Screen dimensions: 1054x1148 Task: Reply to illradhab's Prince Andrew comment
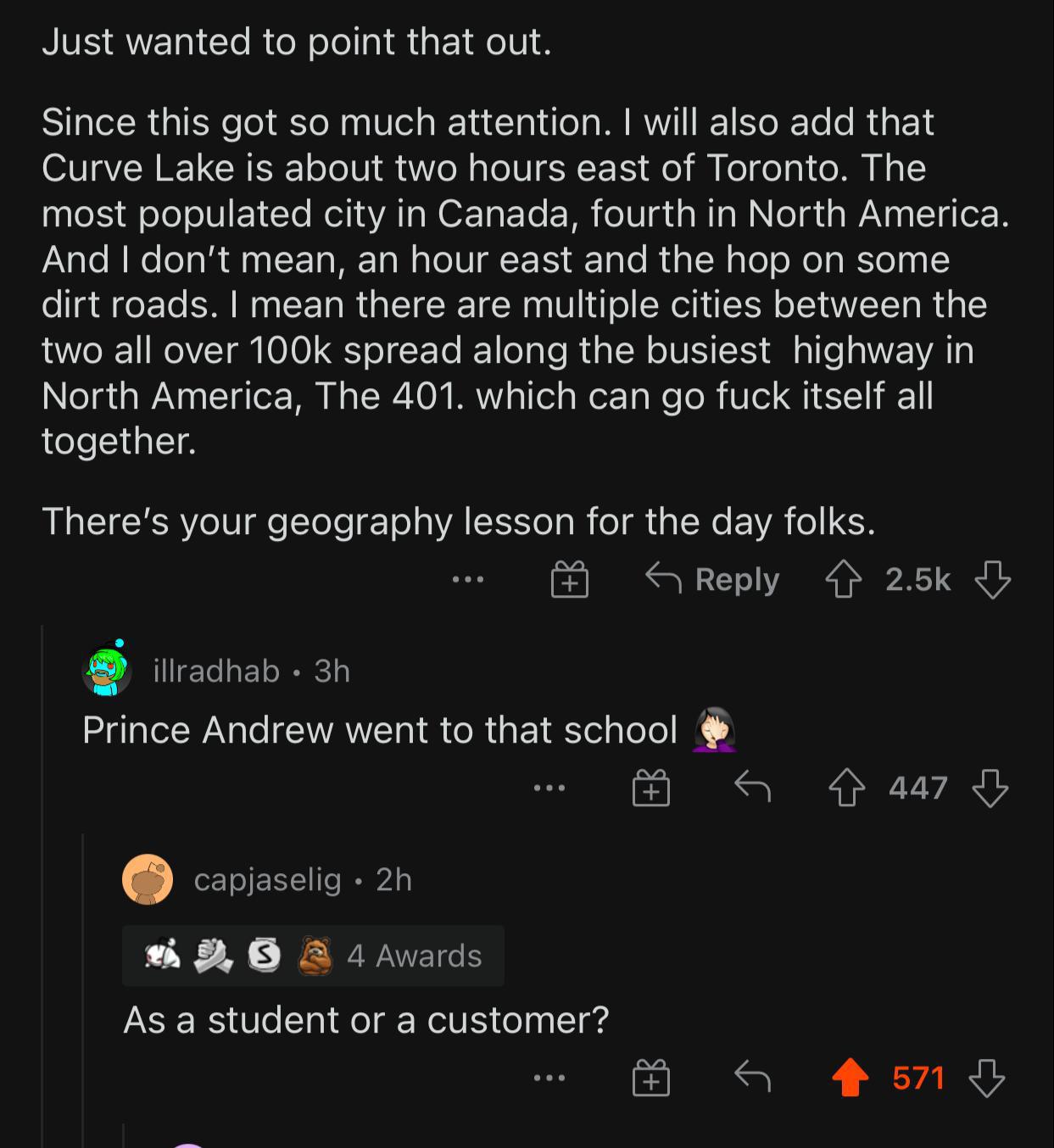pos(752,789)
